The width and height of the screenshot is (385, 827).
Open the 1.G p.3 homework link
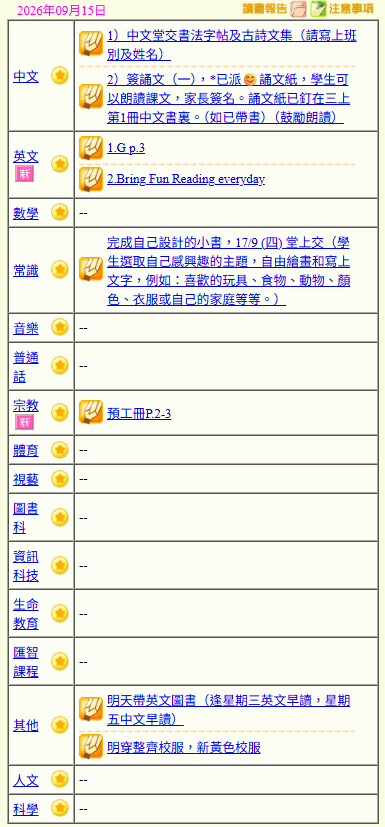(x=126, y=148)
